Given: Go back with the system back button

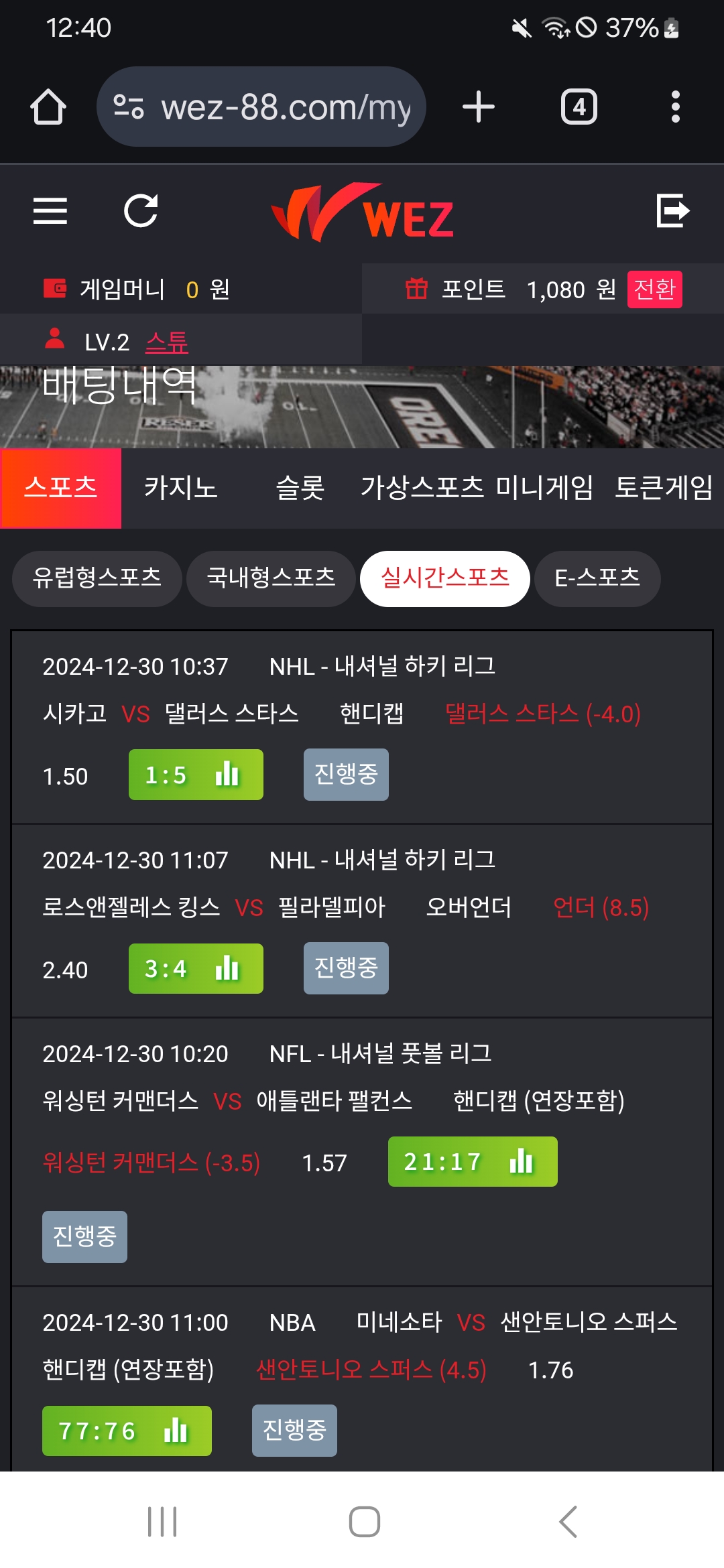Looking at the screenshot, I should click(568, 1521).
